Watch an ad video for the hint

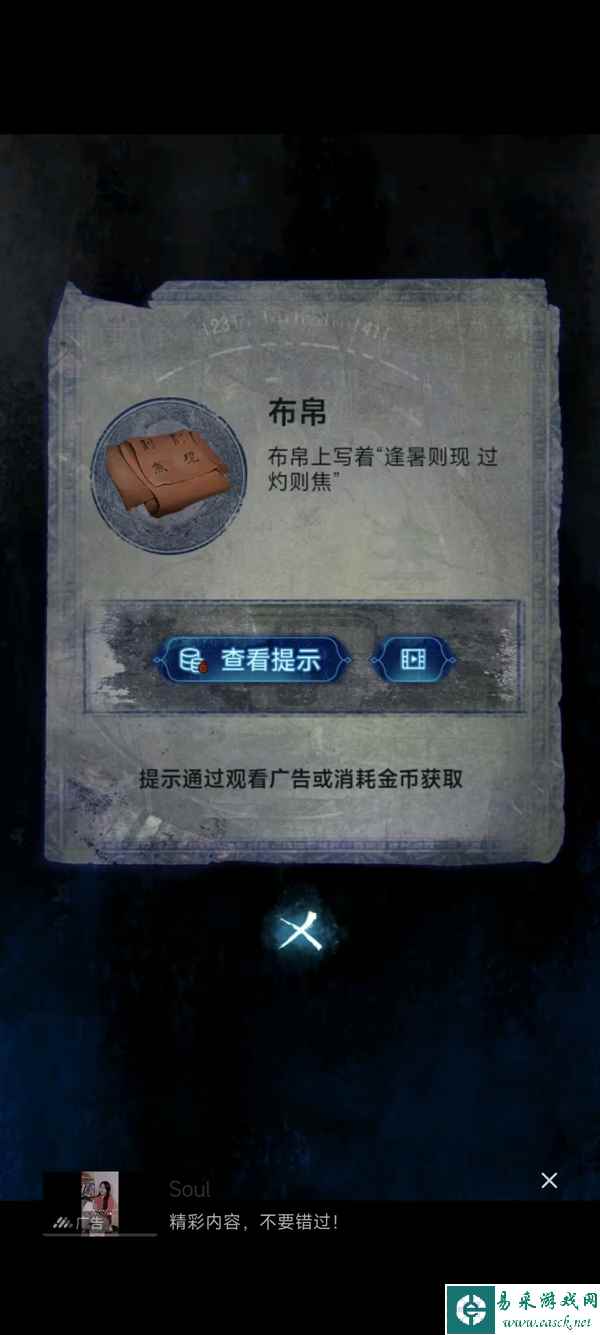click(413, 660)
